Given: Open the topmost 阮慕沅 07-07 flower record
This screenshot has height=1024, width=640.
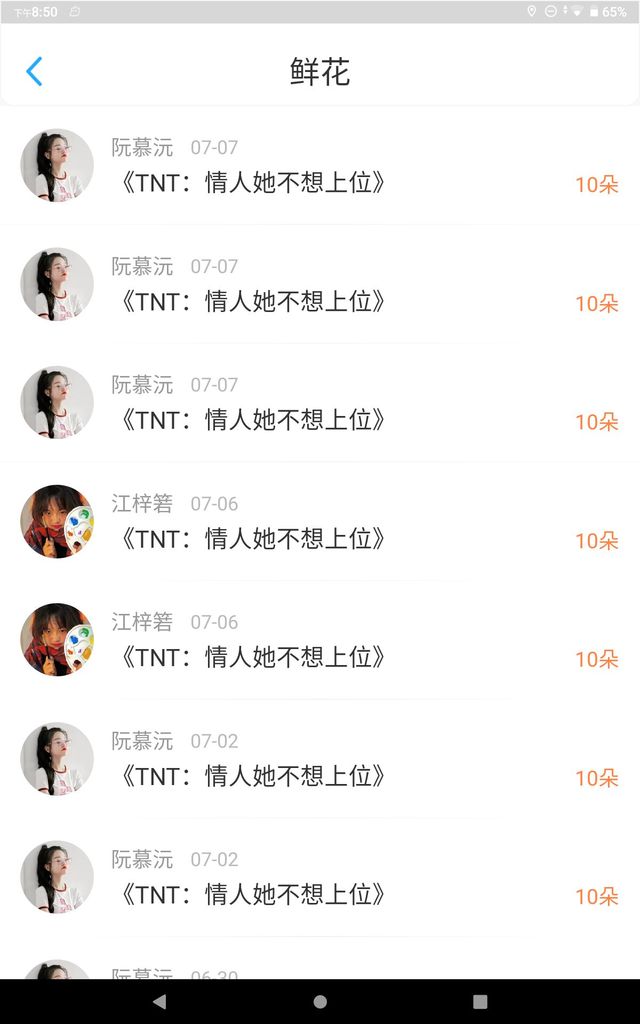Looking at the screenshot, I should (320, 166).
